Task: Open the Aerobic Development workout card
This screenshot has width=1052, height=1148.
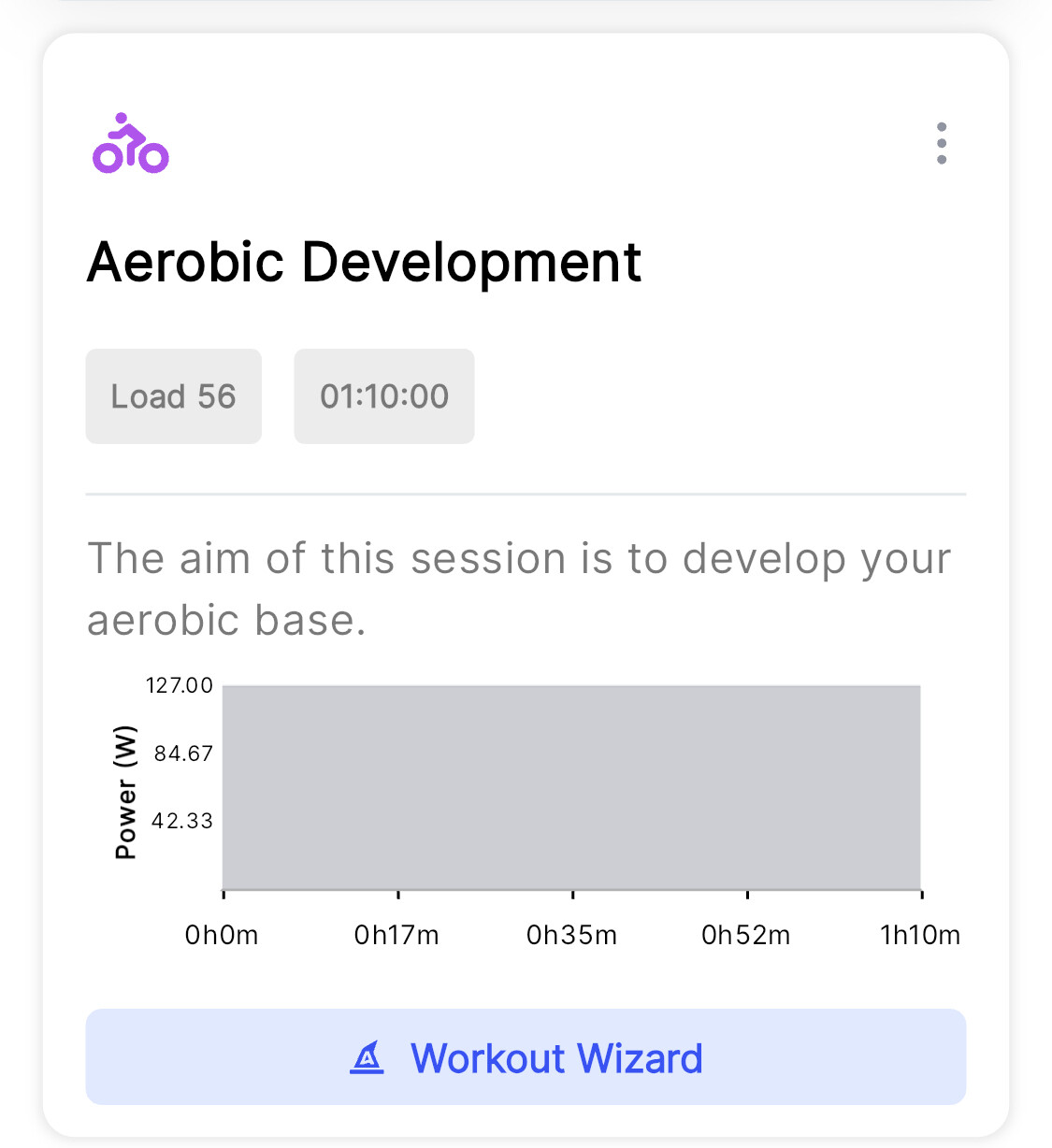Action: coord(364,262)
